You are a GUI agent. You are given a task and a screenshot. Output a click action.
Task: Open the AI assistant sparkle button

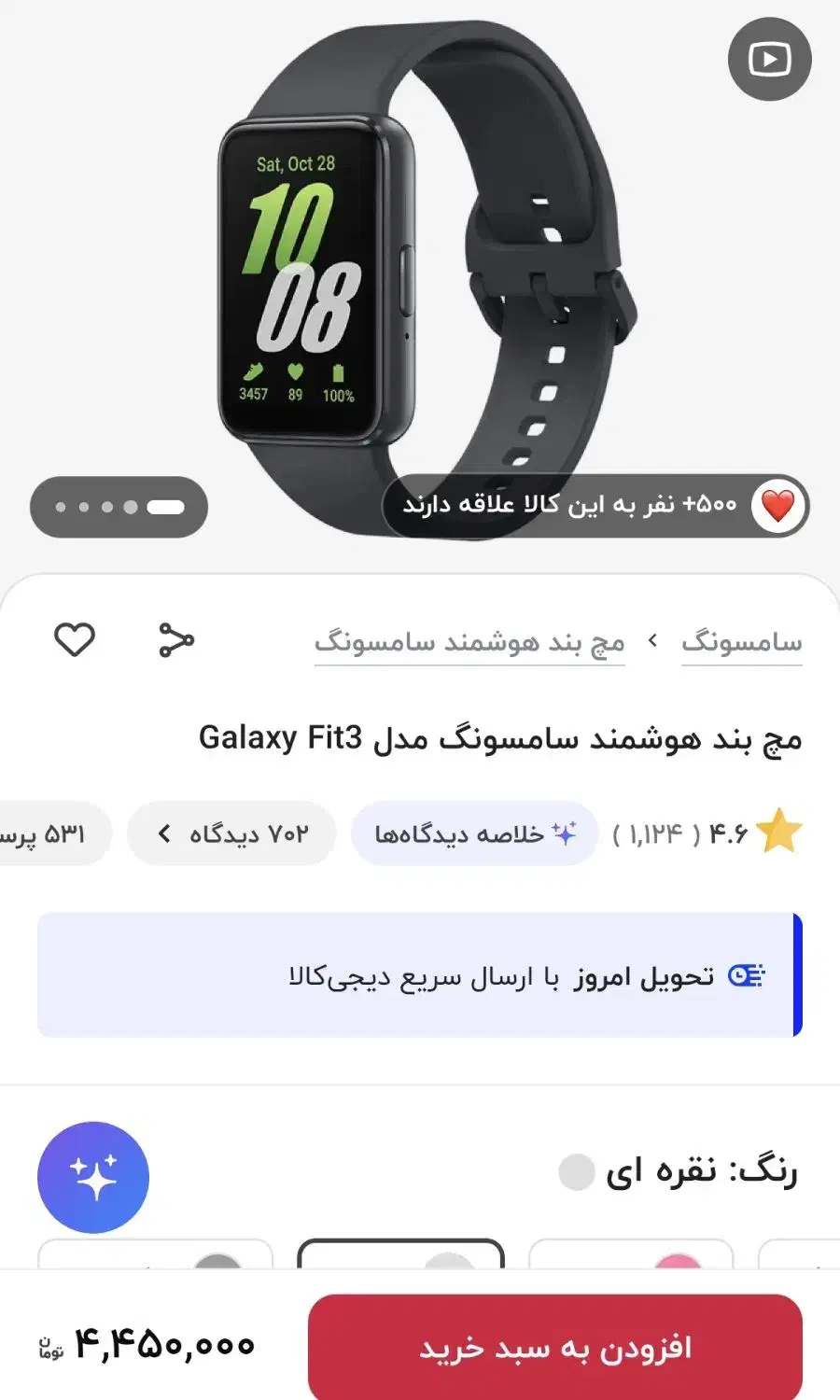(93, 1177)
